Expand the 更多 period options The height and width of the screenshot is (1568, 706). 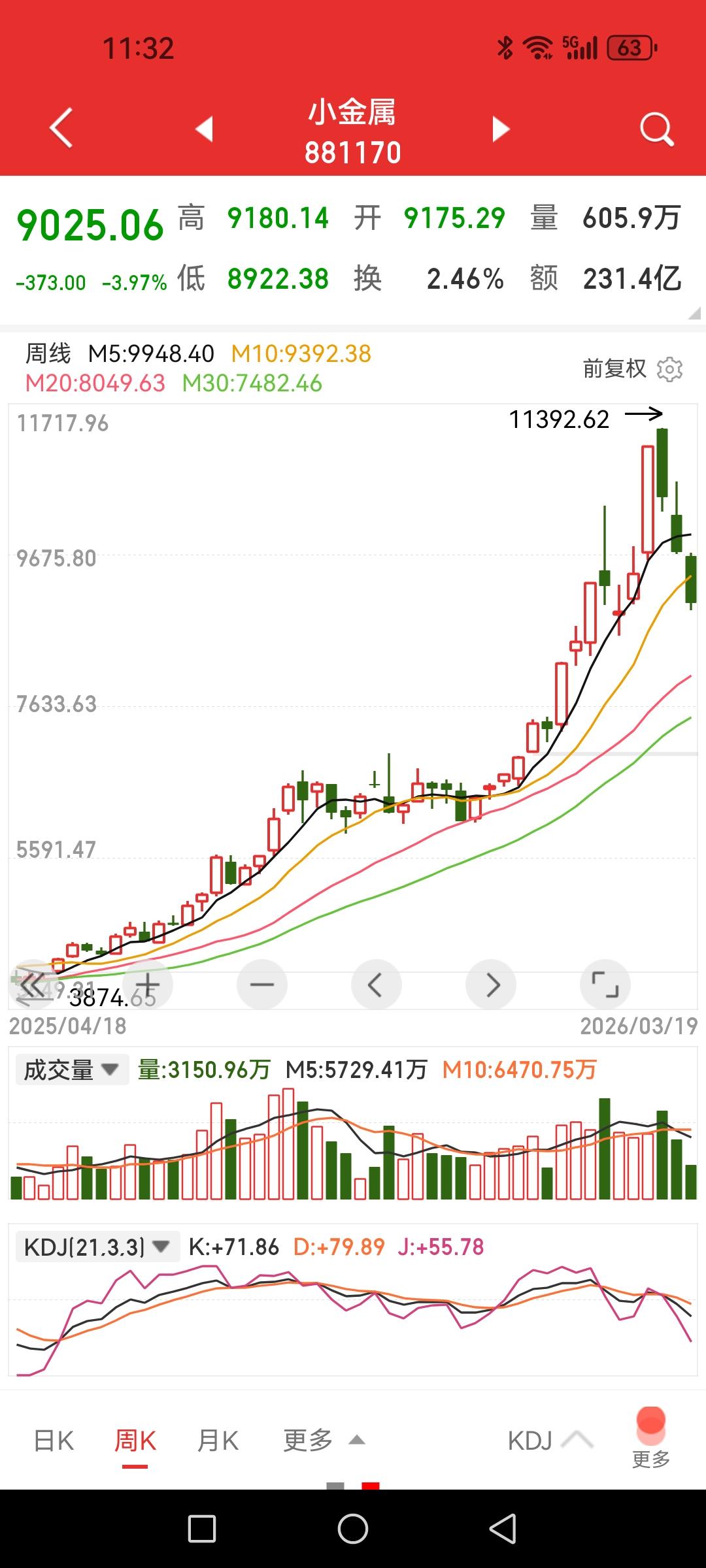tap(322, 1441)
